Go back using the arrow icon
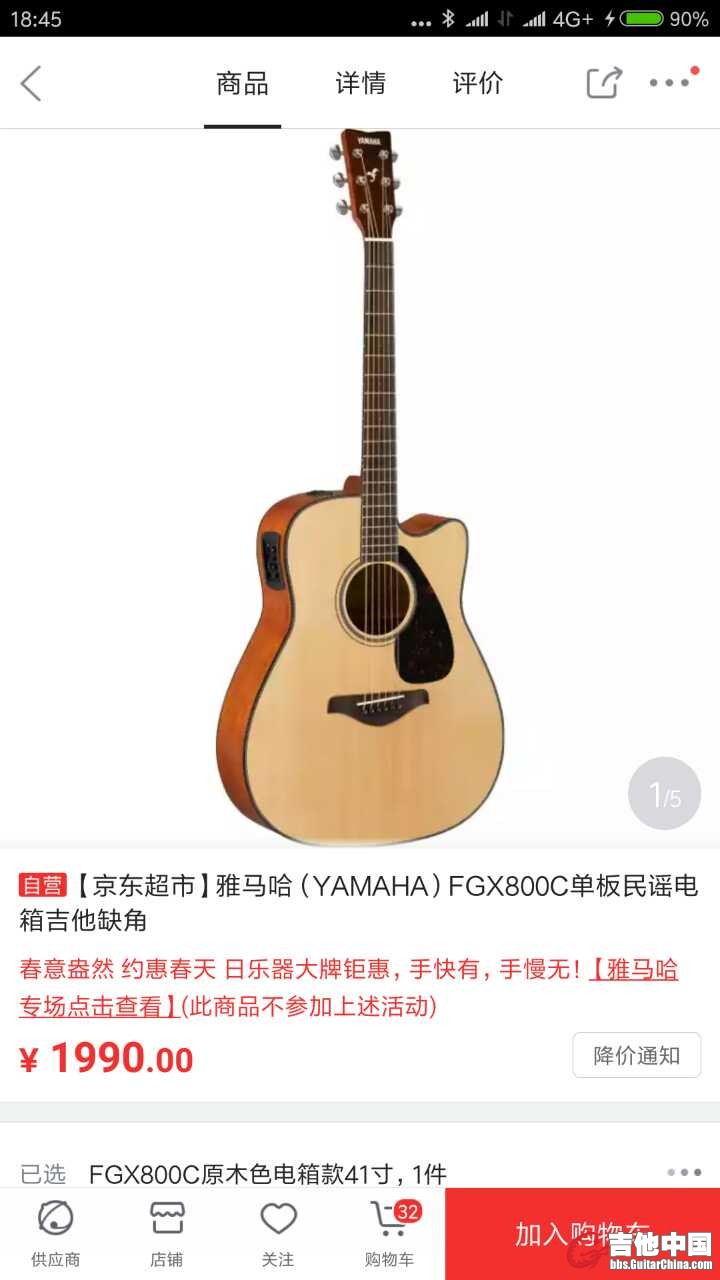The image size is (720, 1280). pos(32,83)
